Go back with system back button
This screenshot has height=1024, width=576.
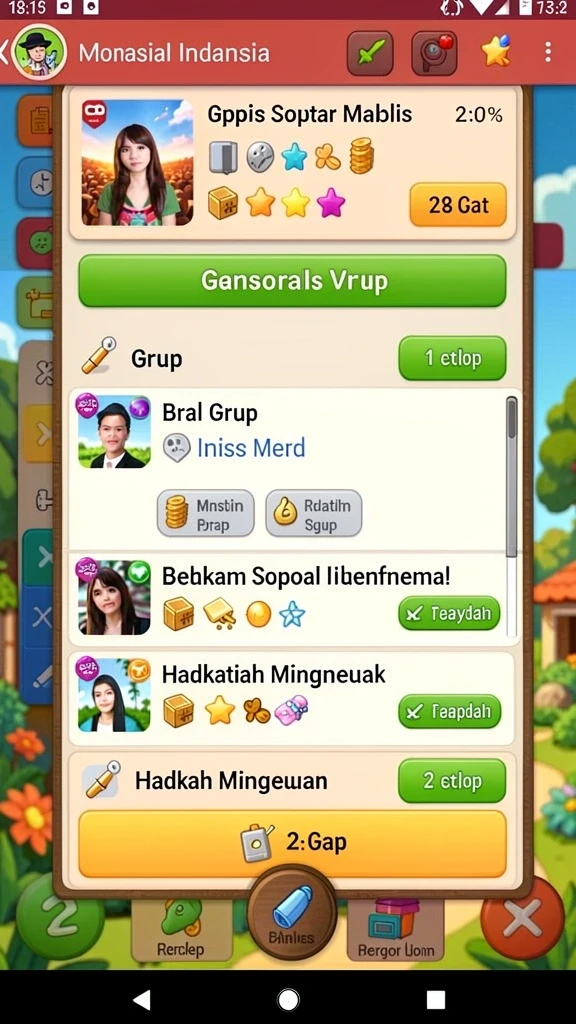pos(141,999)
